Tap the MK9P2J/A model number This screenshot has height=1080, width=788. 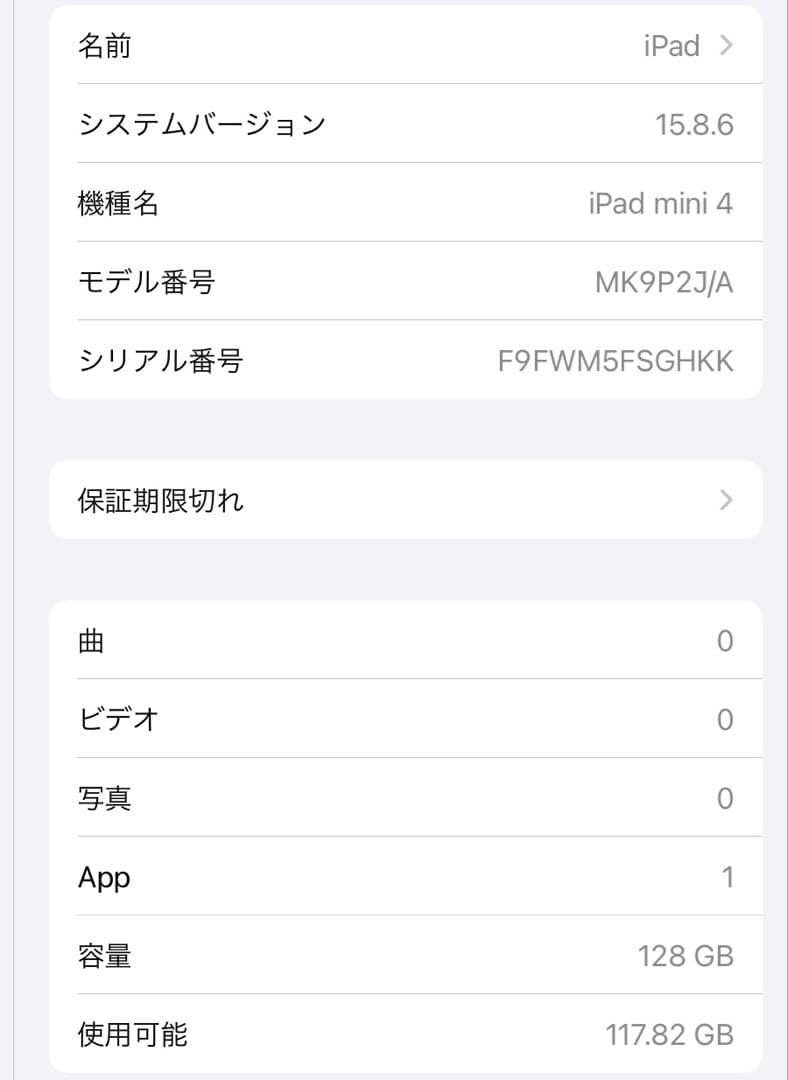(666, 282)
